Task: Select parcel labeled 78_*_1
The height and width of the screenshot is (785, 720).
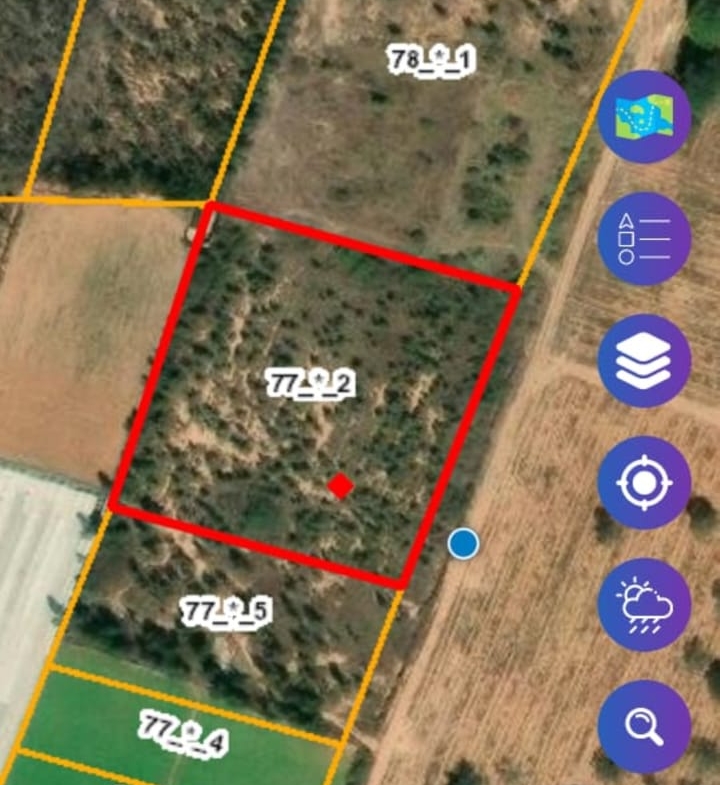Action: pos(432,59)
